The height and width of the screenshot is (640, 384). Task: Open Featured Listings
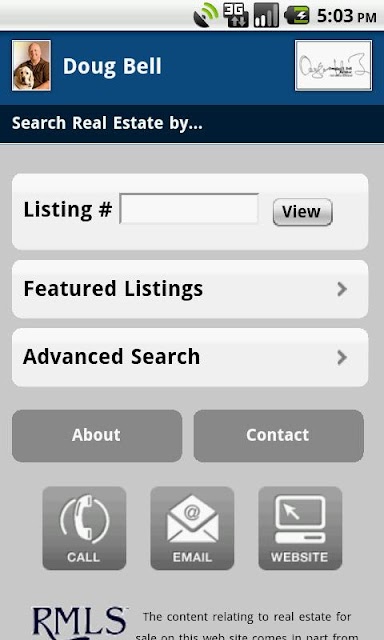(190, 289)
